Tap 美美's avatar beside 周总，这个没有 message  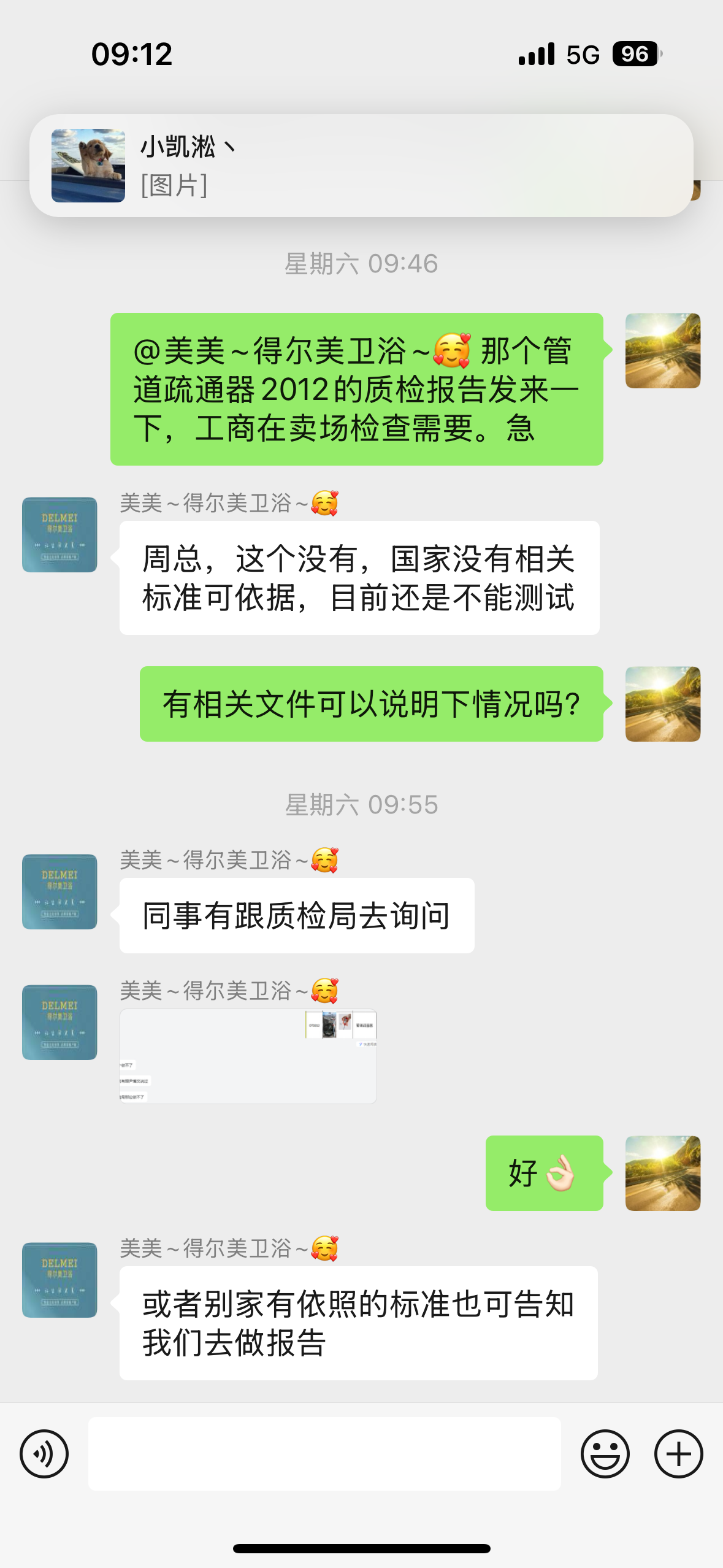[x=59, y=534]
